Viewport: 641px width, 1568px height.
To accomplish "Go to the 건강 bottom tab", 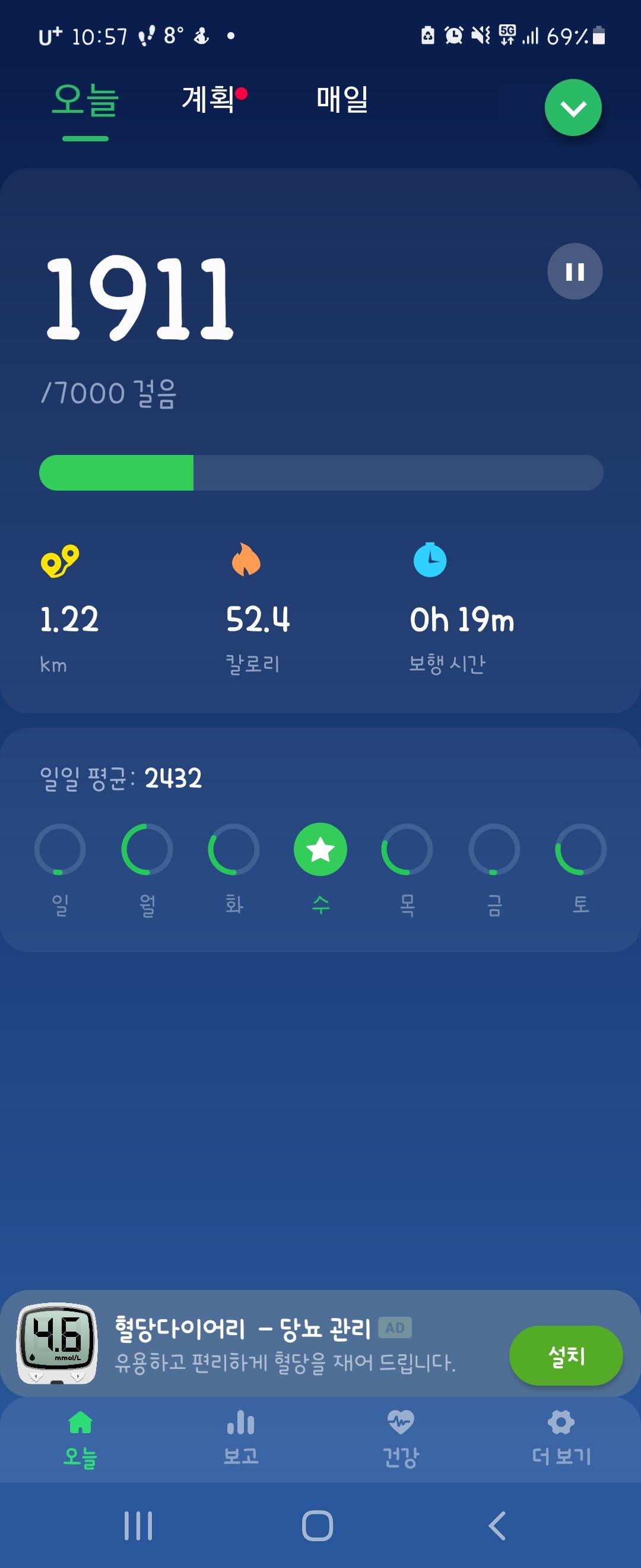I will pyautogui.click(x=400, y=1439).
